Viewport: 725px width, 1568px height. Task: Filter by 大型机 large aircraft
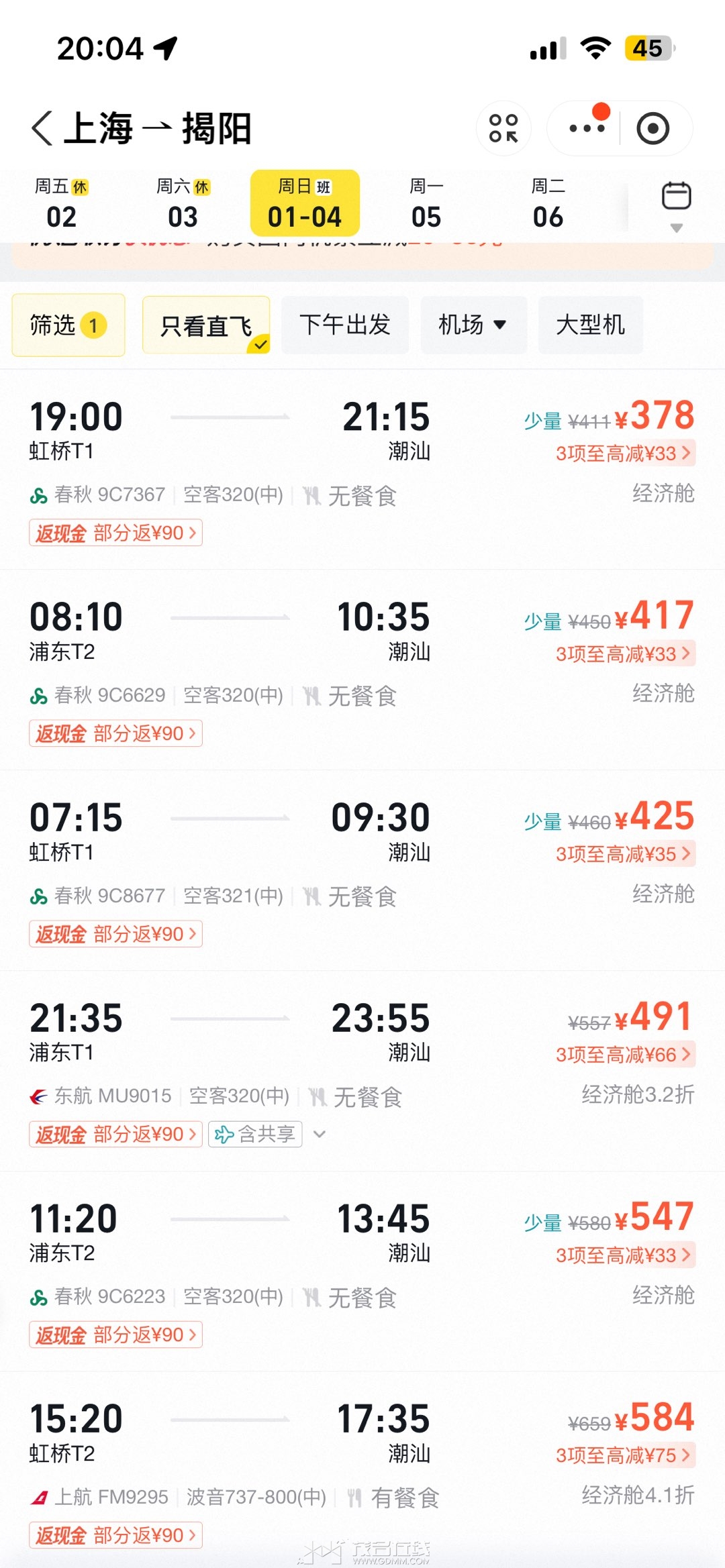590,325
